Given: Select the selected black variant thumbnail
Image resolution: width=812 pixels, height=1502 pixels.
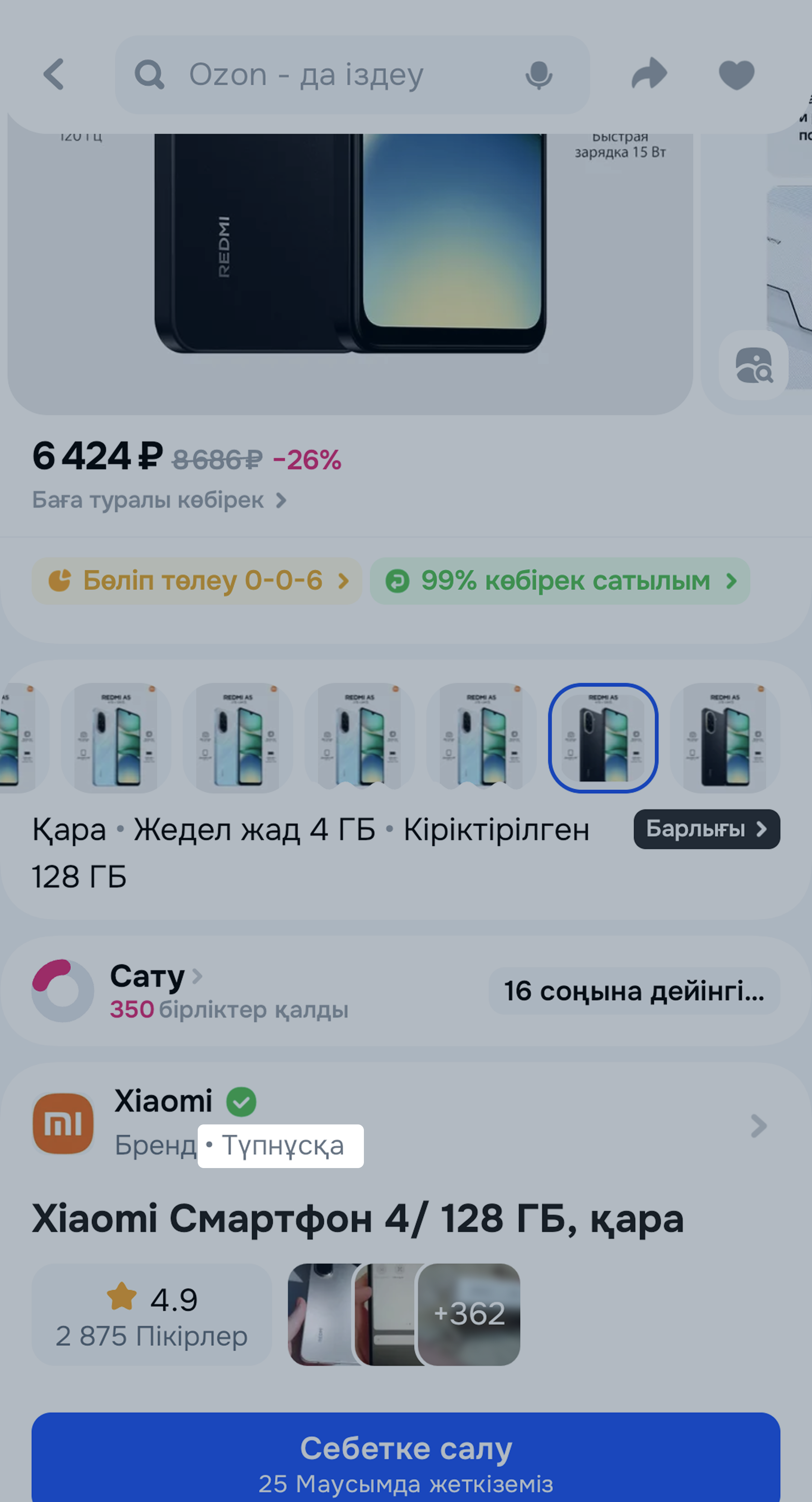Looking at the screenshot, I should click(603, 737).
